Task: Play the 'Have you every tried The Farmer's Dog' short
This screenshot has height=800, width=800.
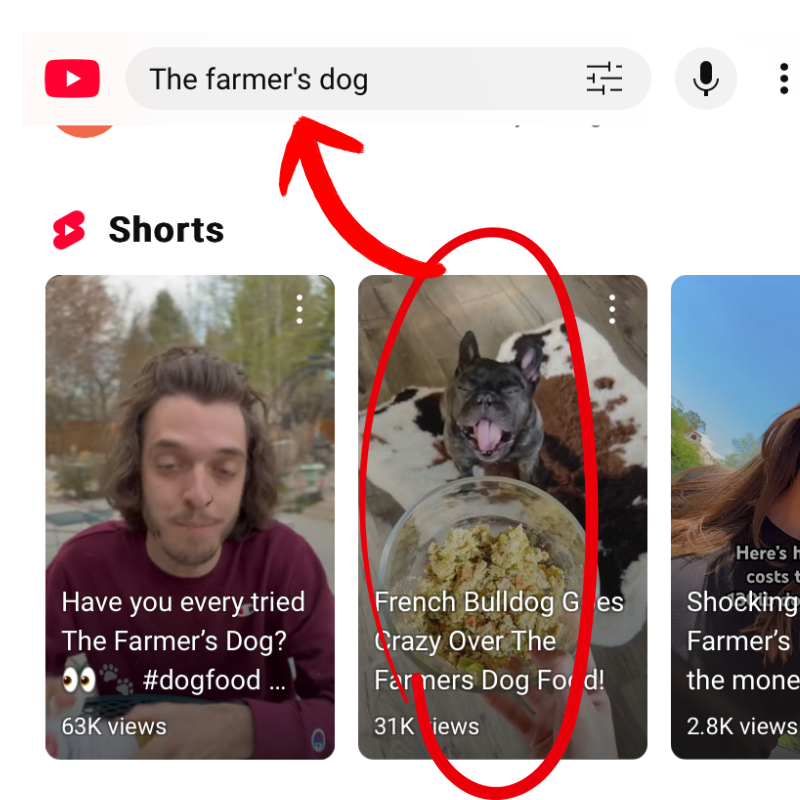Action: coord(190,500)
